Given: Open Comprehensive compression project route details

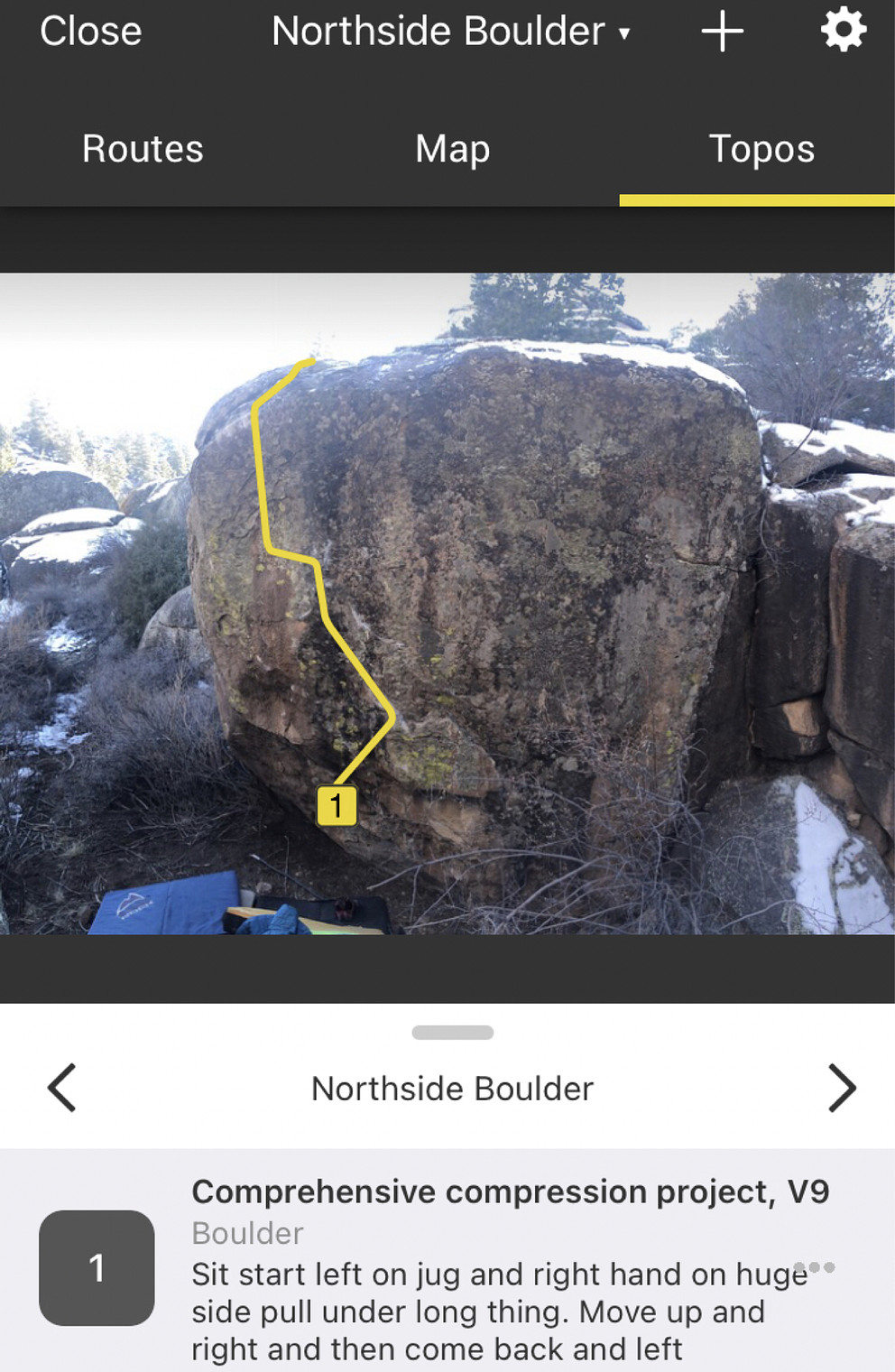Looking at the screenshot, I should [510, 1192].
